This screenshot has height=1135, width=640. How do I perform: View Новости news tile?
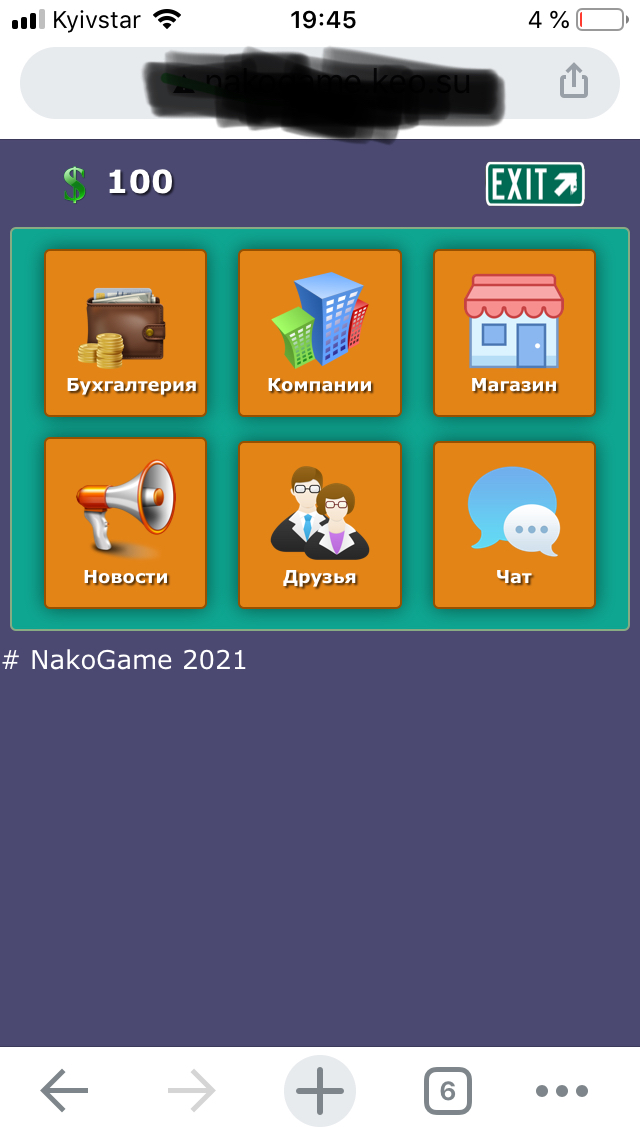pyautogui.click(x=126, y=524)
